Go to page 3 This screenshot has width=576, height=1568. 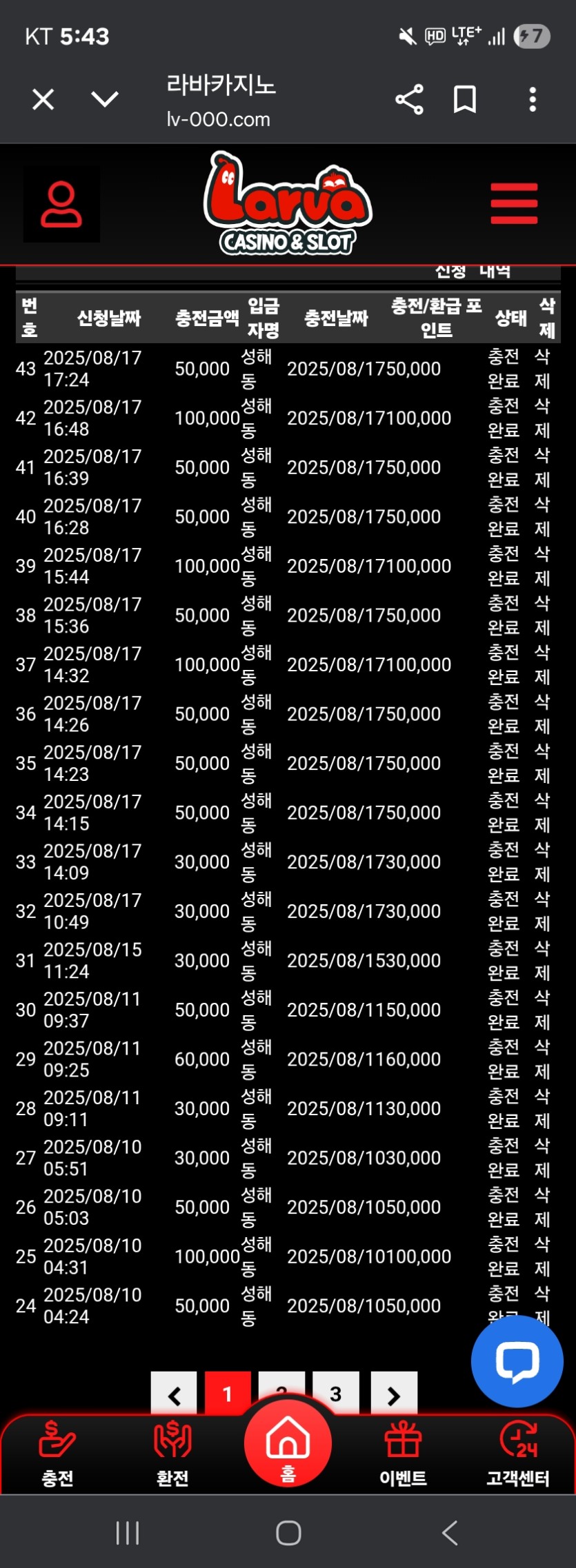336,1394
